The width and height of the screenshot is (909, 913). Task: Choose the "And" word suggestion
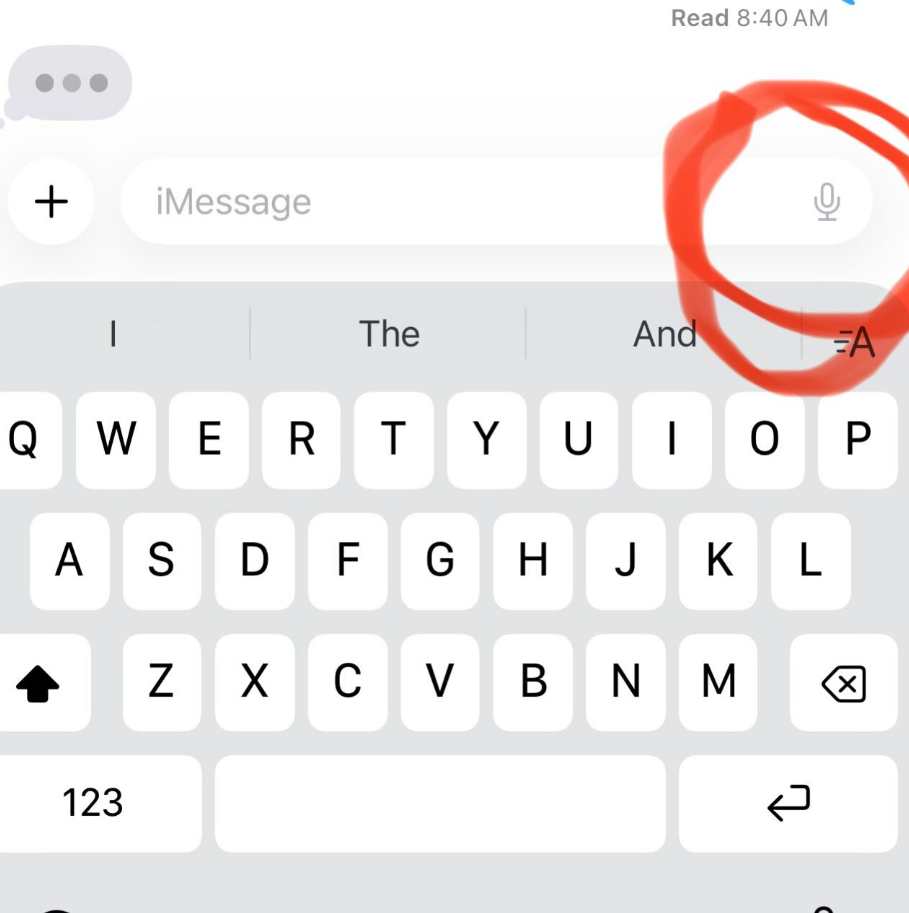pyautogui.click(x=664, y=334)
